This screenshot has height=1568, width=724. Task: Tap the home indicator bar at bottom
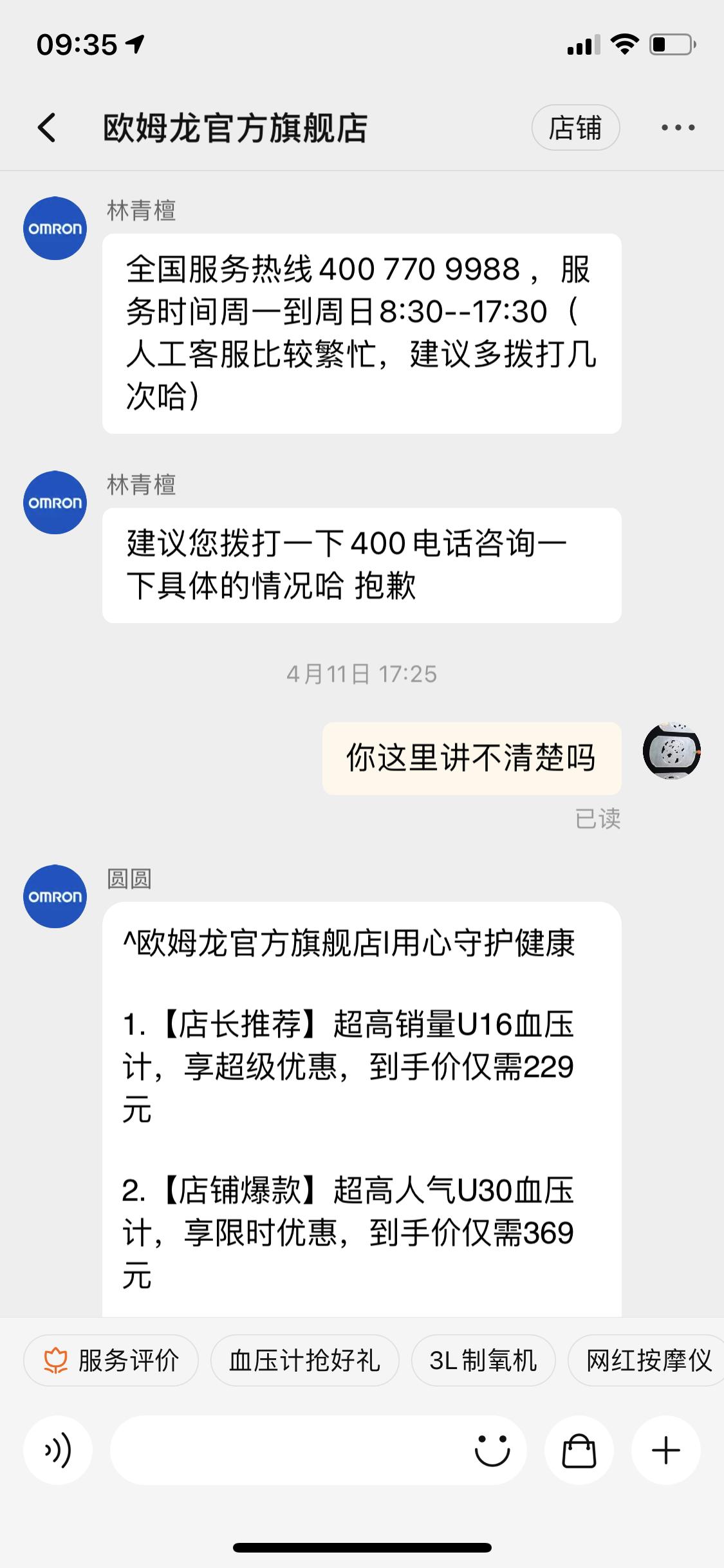tap(362, 1548)
